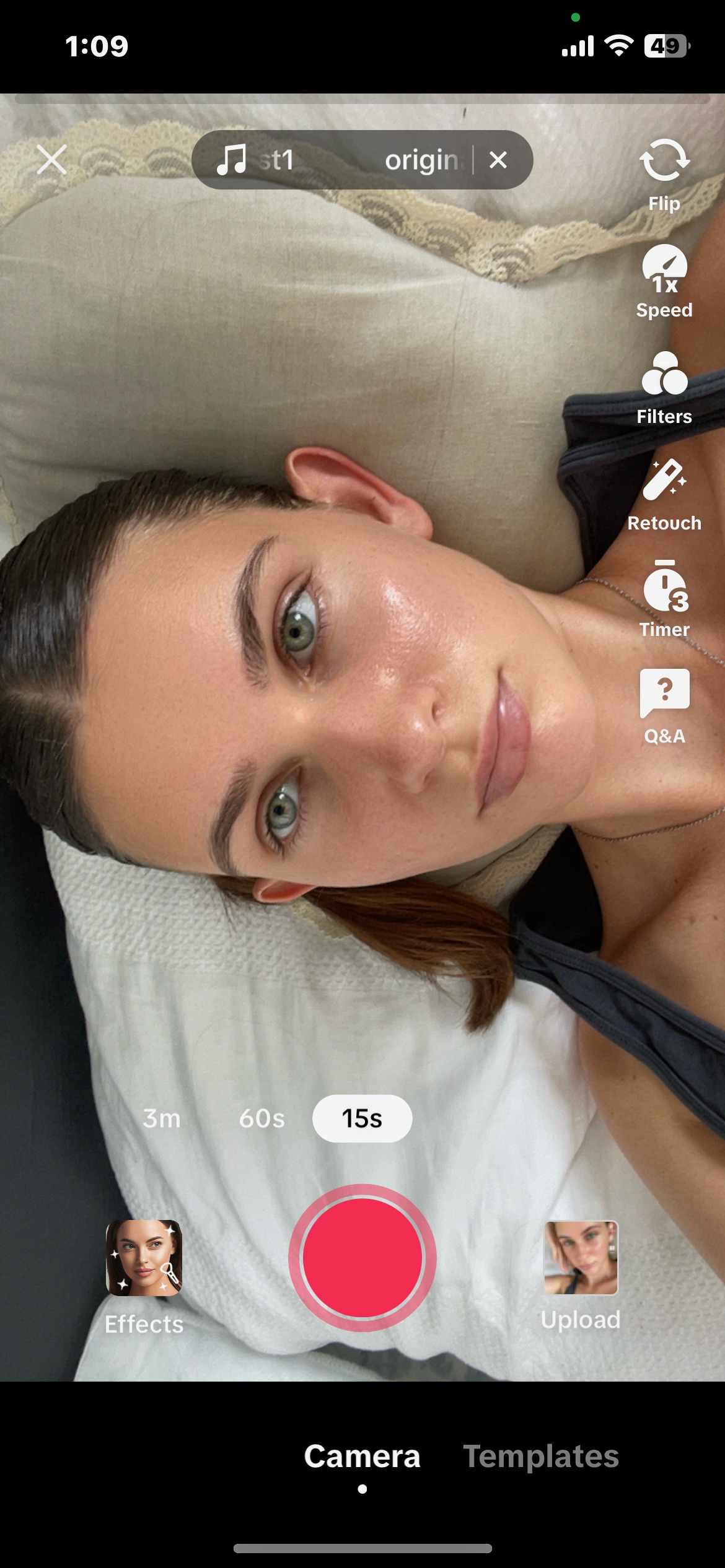Image resolution: width=725 pixels, height=1568 pixels.
Task: Open the Effects gallery
Action: click(x=144, y=1277)
